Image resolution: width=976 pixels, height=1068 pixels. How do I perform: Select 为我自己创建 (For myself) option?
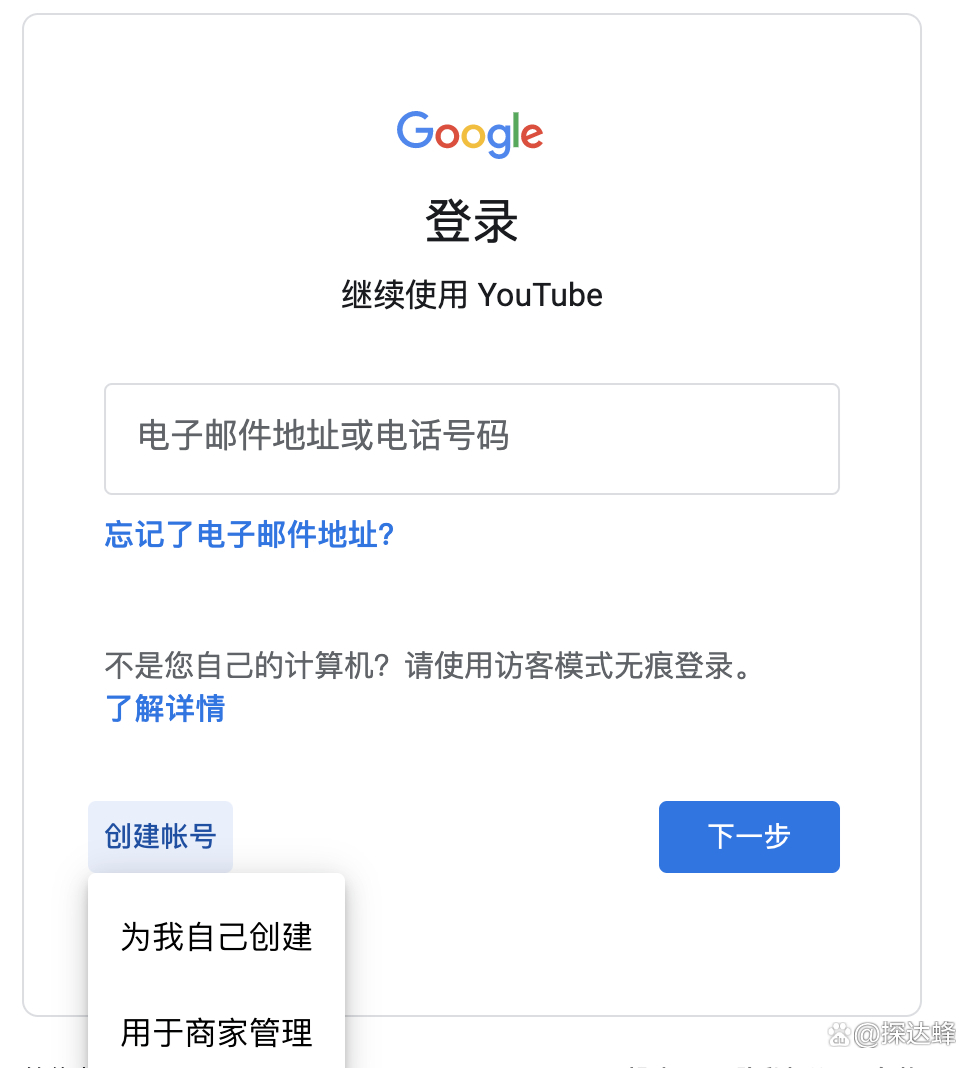coord(216,937)
